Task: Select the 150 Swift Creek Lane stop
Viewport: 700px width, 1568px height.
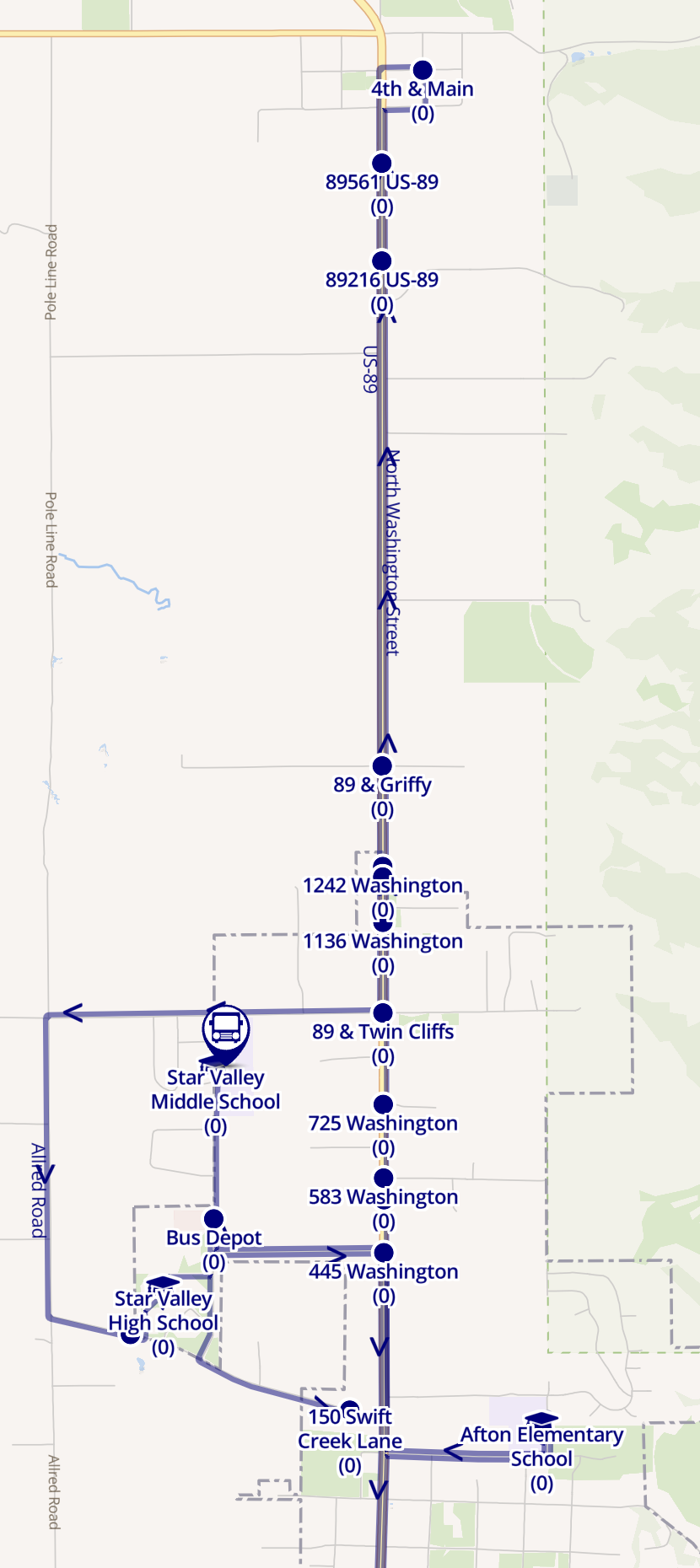Action: click(x=349, y=1407)
